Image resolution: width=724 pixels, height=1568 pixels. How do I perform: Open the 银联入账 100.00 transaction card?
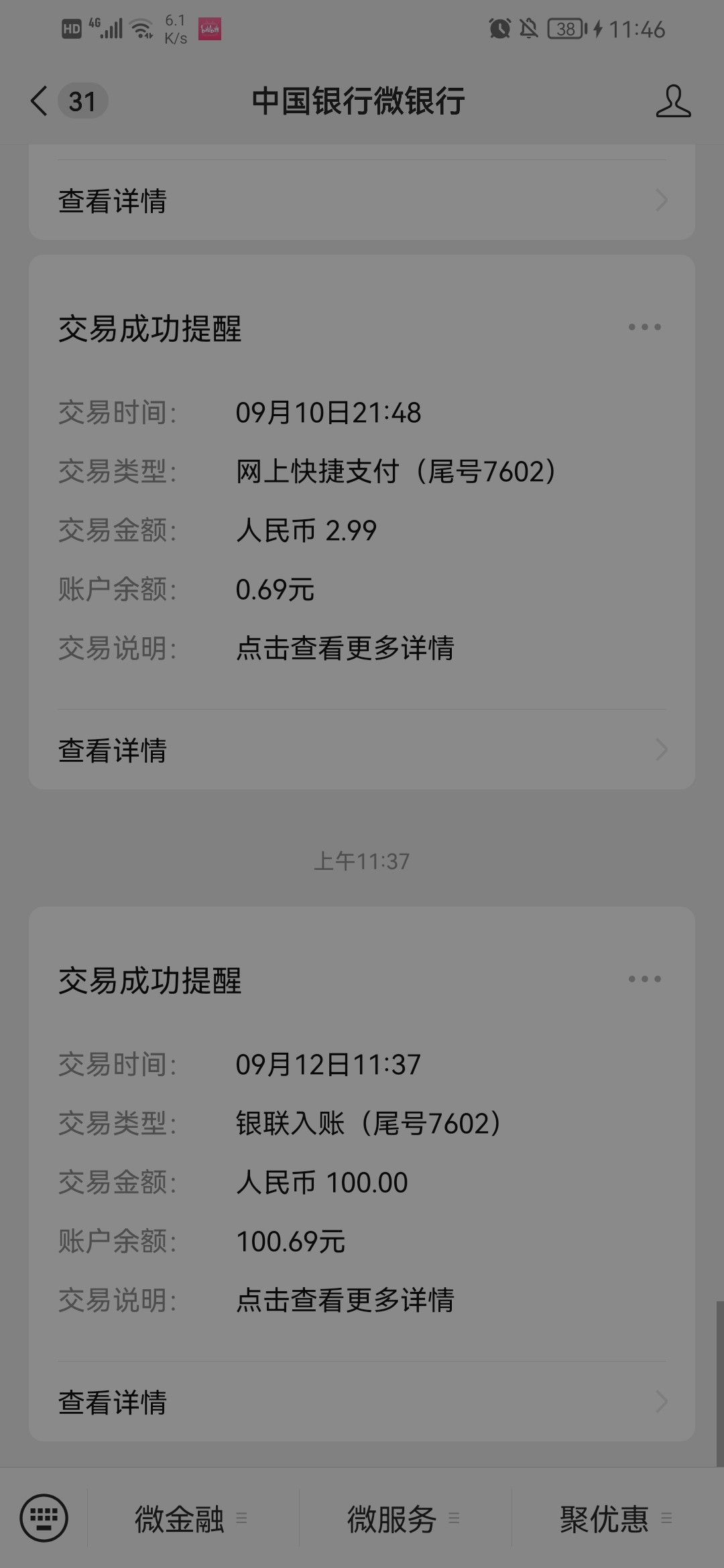click(x=361, y=1181)
